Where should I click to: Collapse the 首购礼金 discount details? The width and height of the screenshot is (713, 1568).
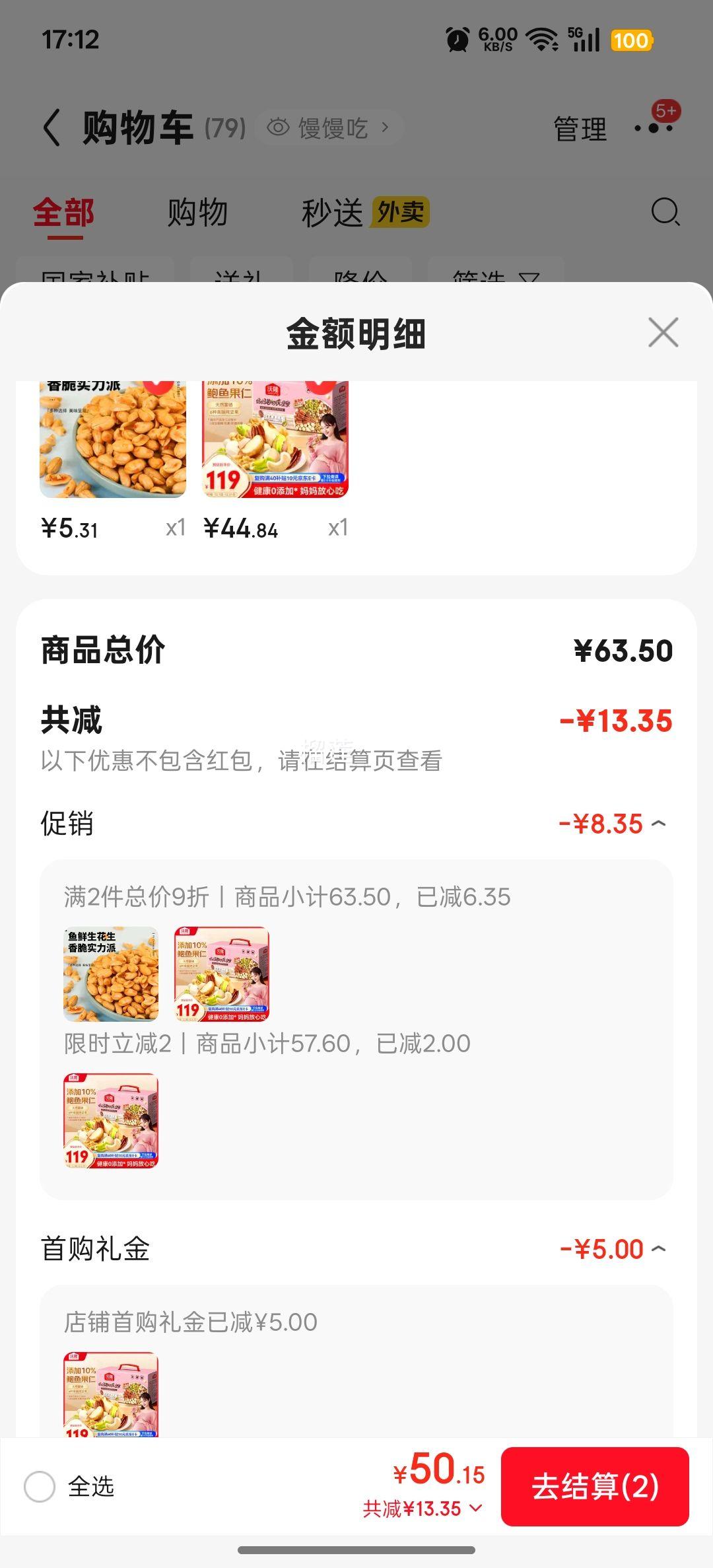click(658, 1249)
